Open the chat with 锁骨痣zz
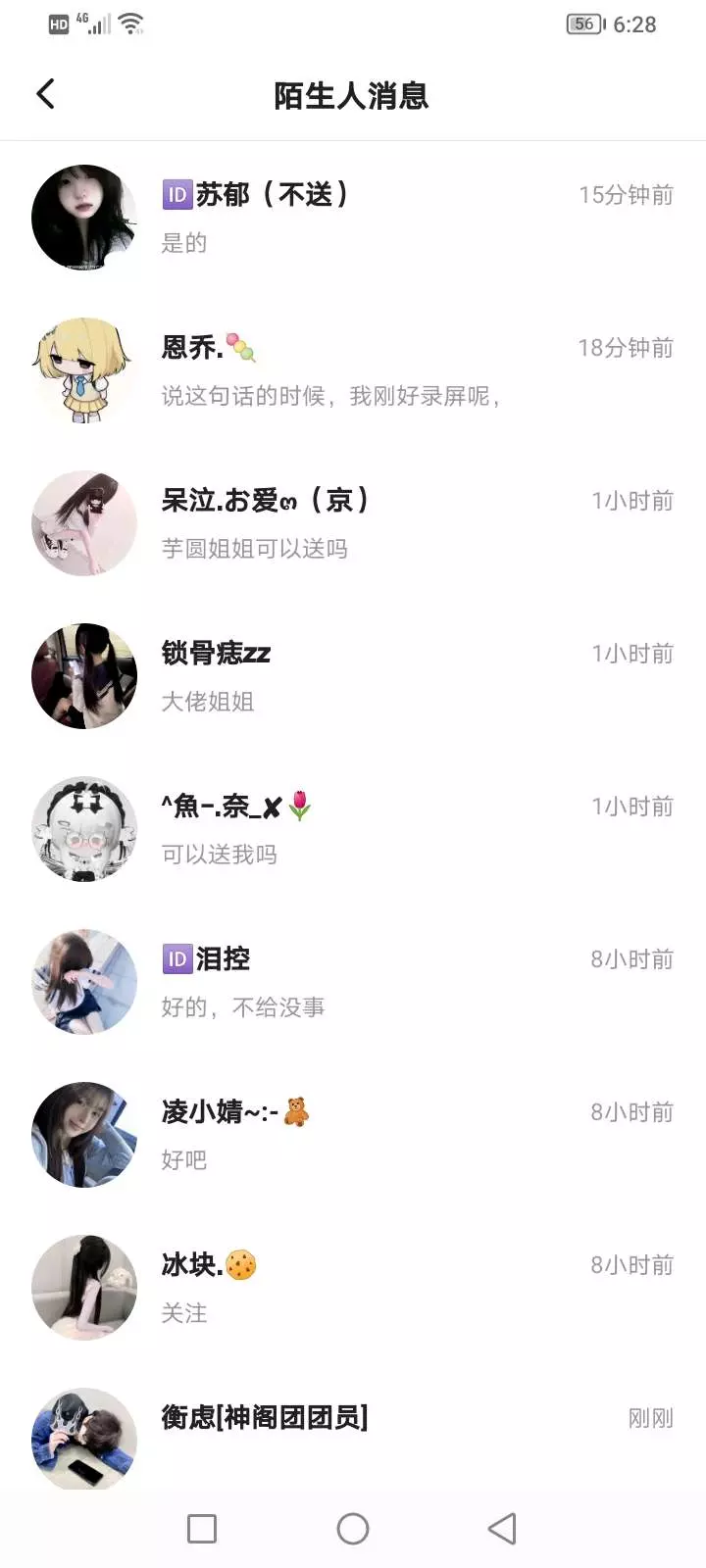Screen dimensions: 706x1568 353,676
